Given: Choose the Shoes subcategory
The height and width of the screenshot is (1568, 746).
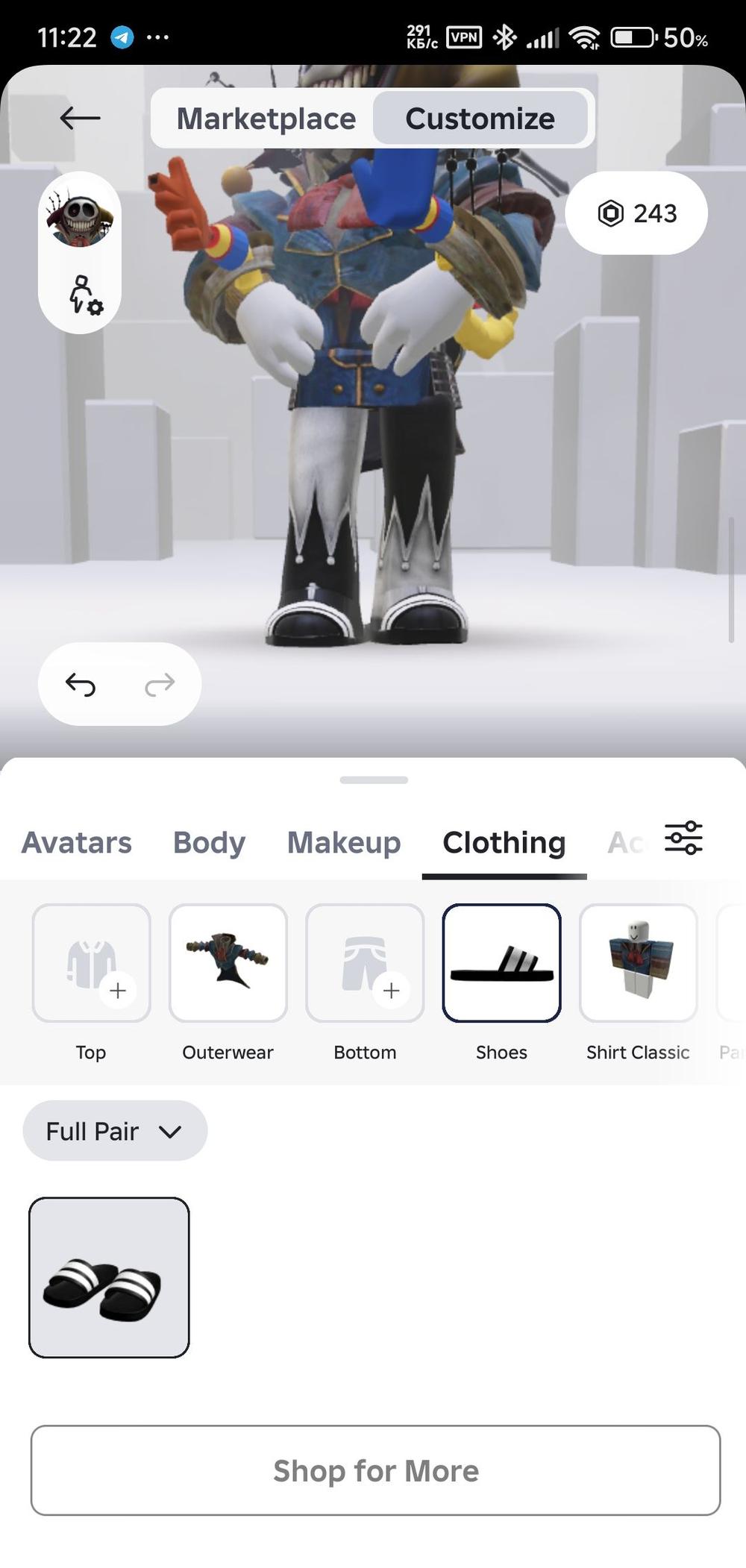Looking at the screenshot, I should point(501,963).
